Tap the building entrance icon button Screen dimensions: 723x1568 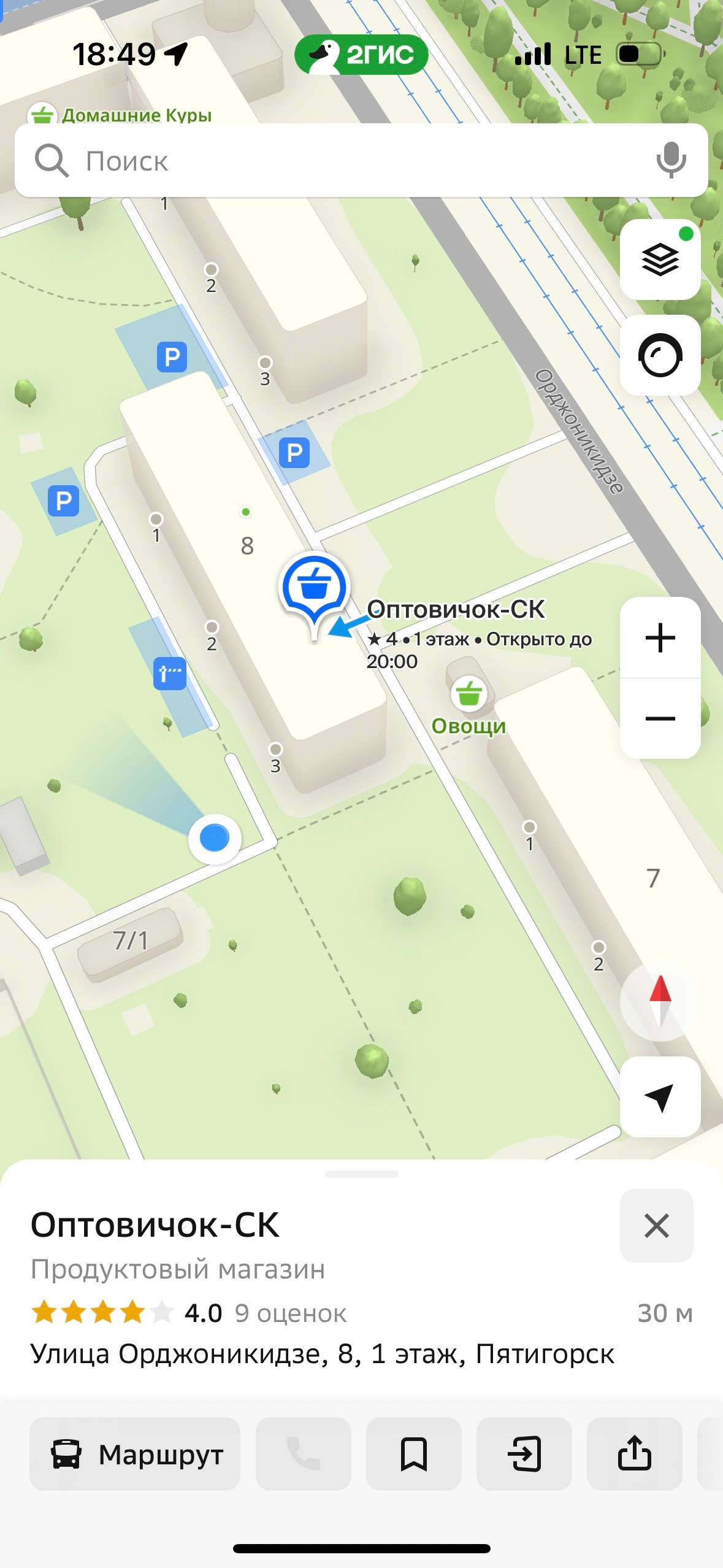point(524,1454)
